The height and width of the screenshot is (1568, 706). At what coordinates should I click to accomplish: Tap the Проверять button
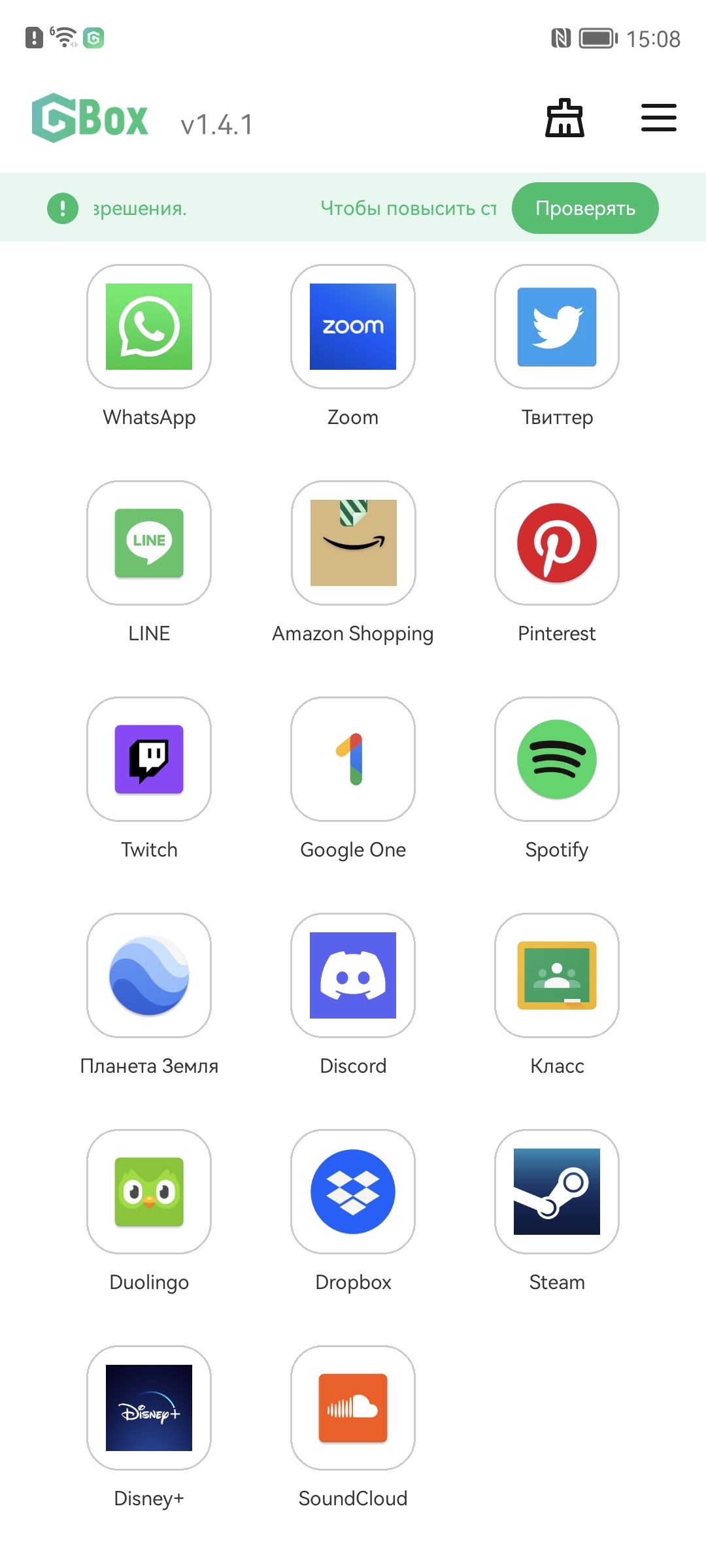click(584, 208)
